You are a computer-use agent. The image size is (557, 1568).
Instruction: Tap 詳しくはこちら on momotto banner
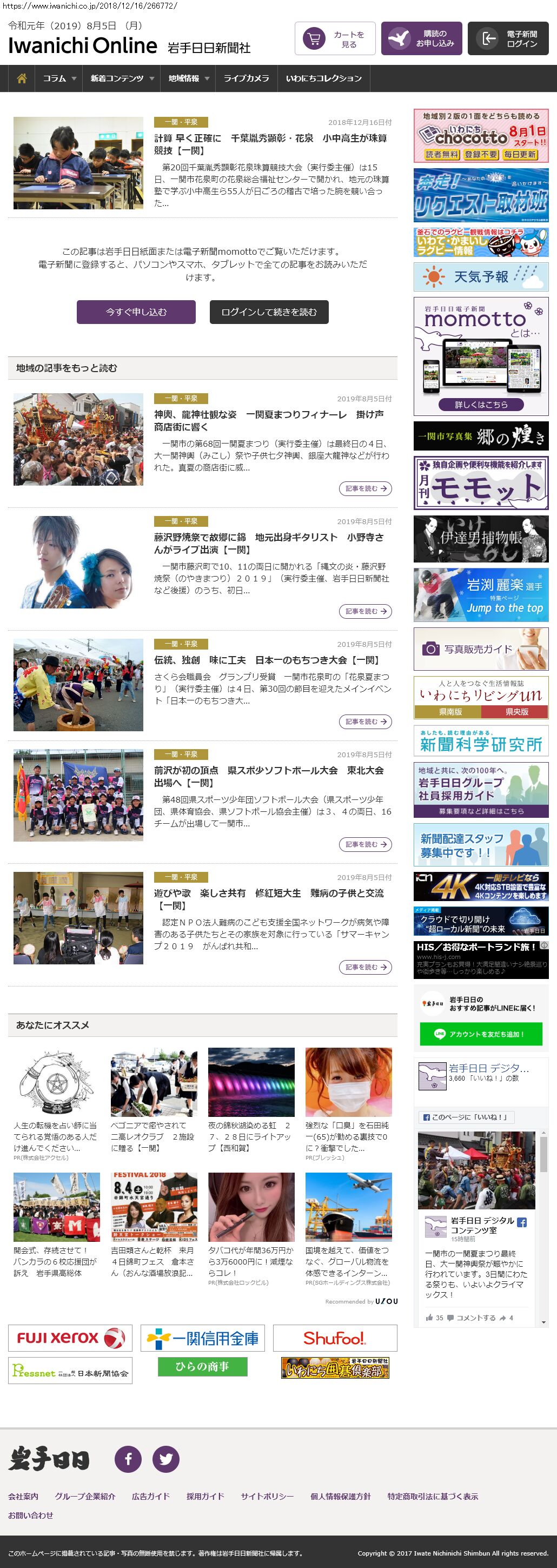click(481, 404)
